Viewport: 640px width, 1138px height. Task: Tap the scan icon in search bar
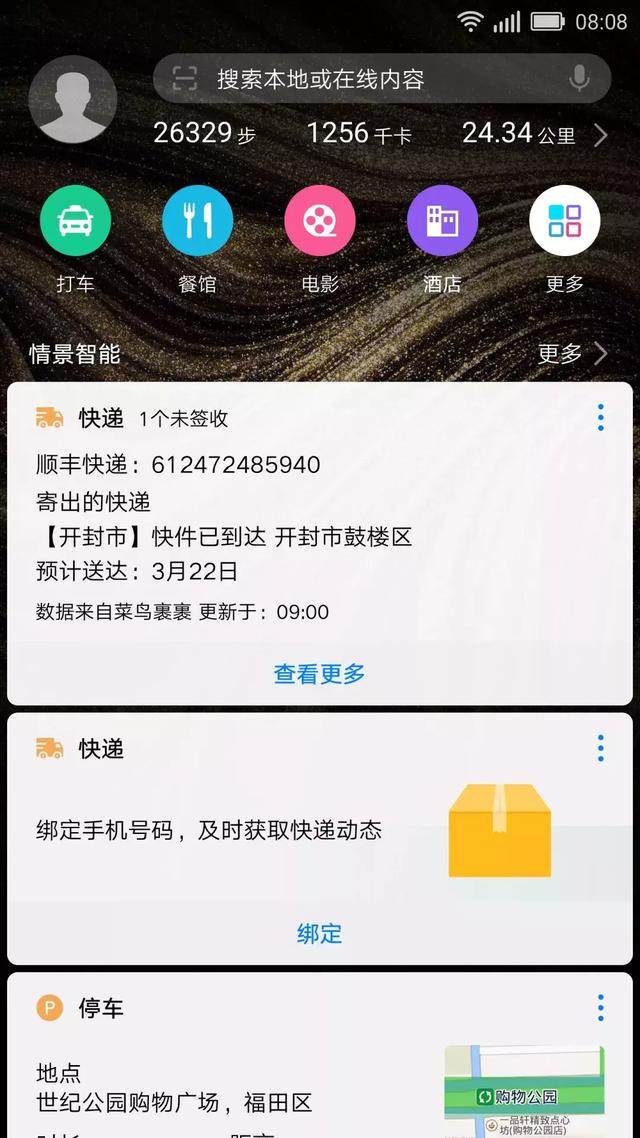point(185,80)
